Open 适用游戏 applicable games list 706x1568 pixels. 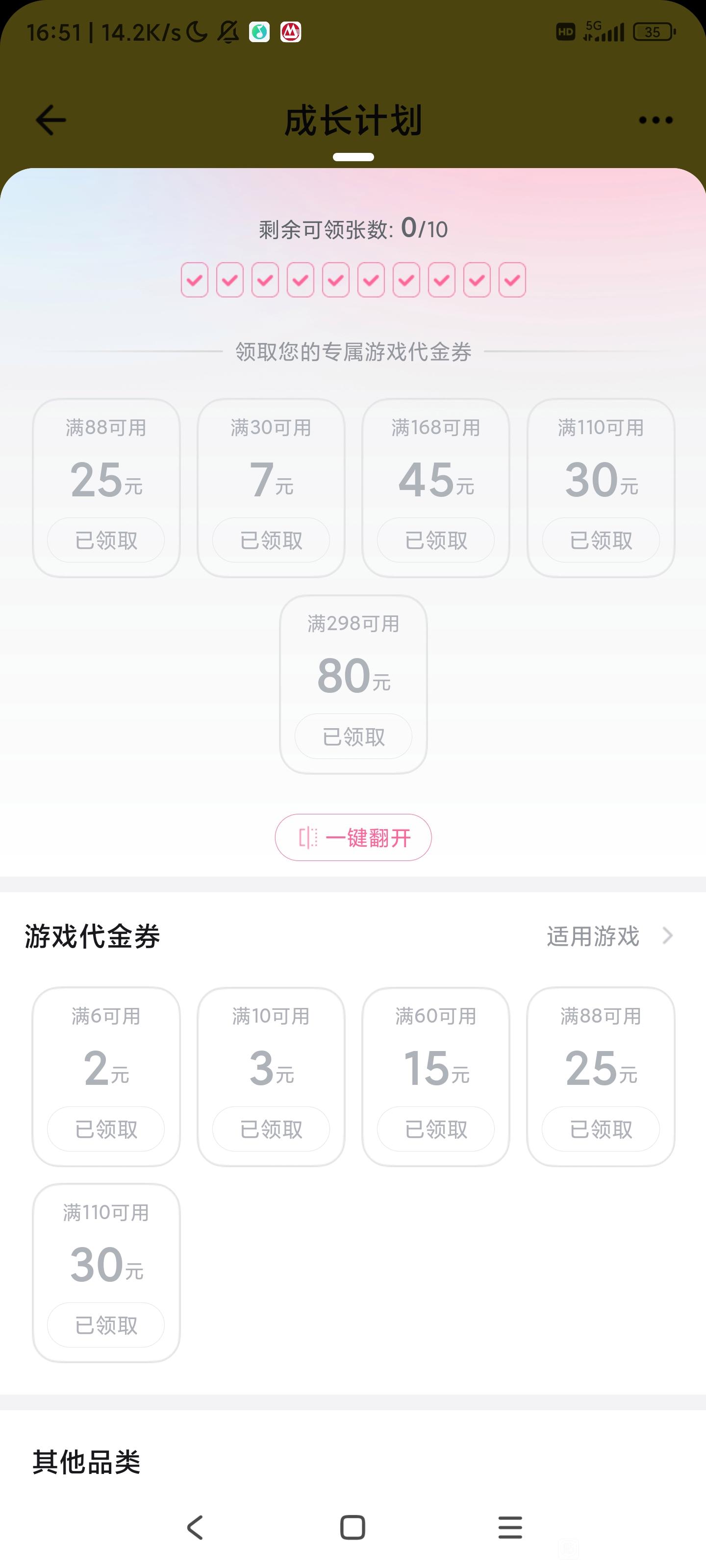pyautogui.click(x=610, y=936)
